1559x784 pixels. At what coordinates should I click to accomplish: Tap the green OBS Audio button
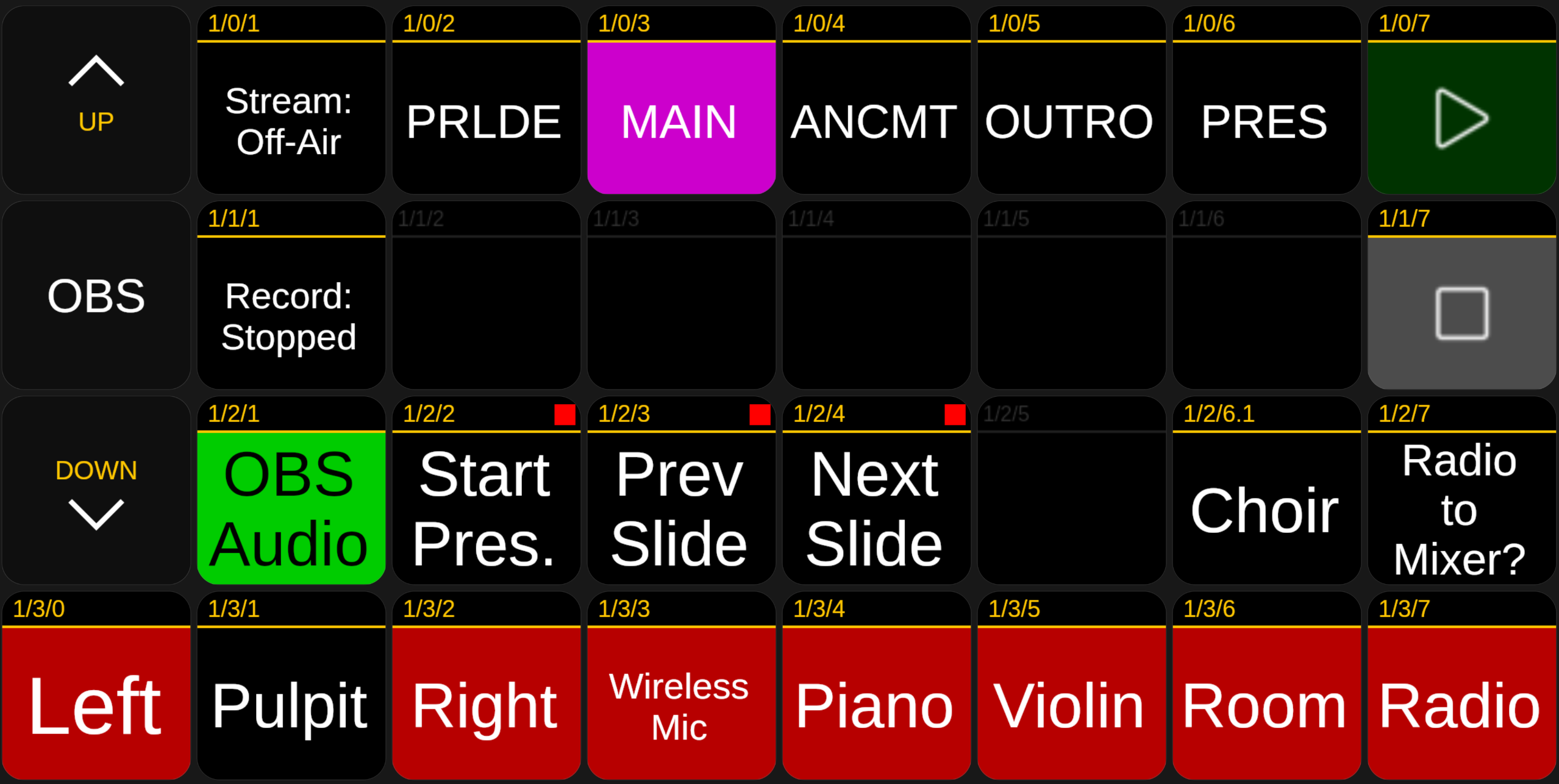click(291, 508)
